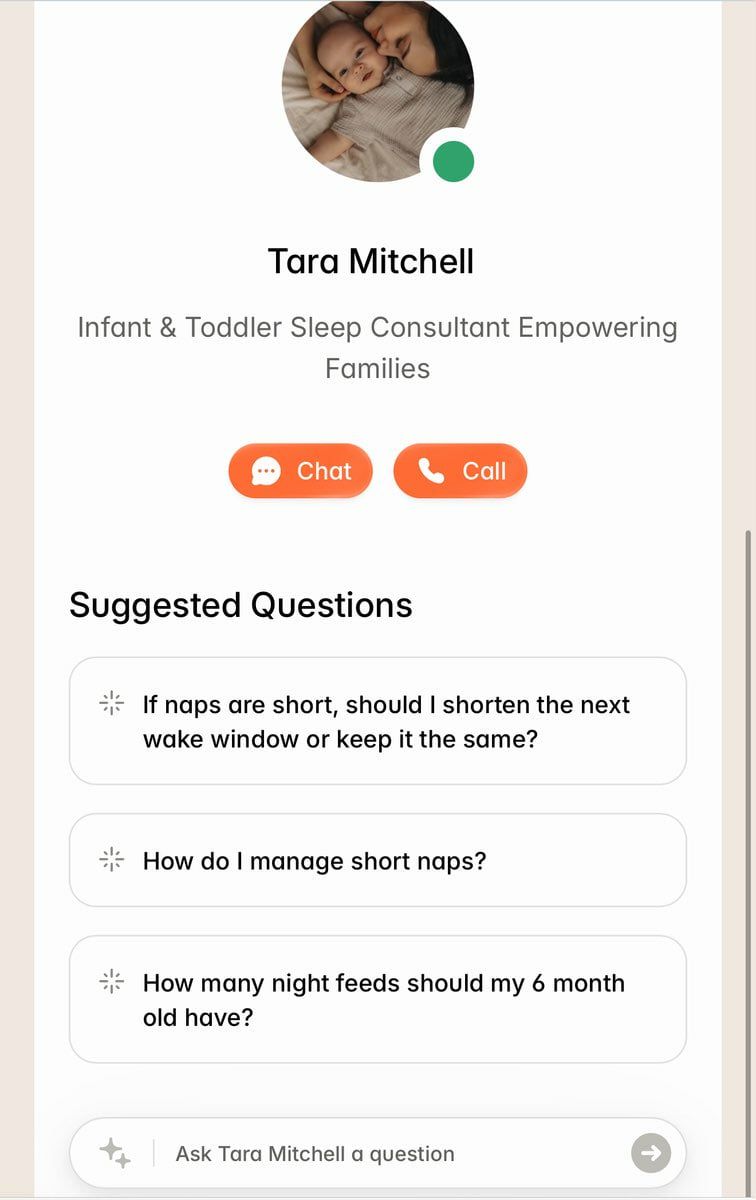
Task: Send the question with the arrow button
Action: tap(651, 1153)
